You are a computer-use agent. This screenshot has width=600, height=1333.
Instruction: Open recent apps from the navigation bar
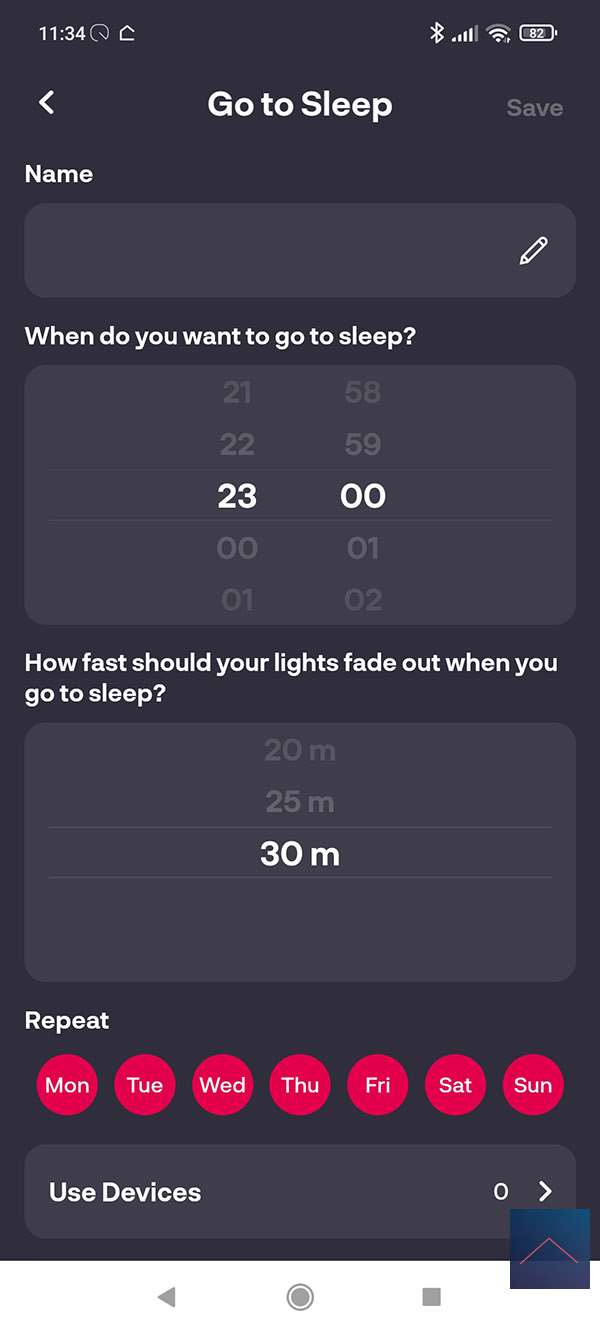click(431, 1297)
